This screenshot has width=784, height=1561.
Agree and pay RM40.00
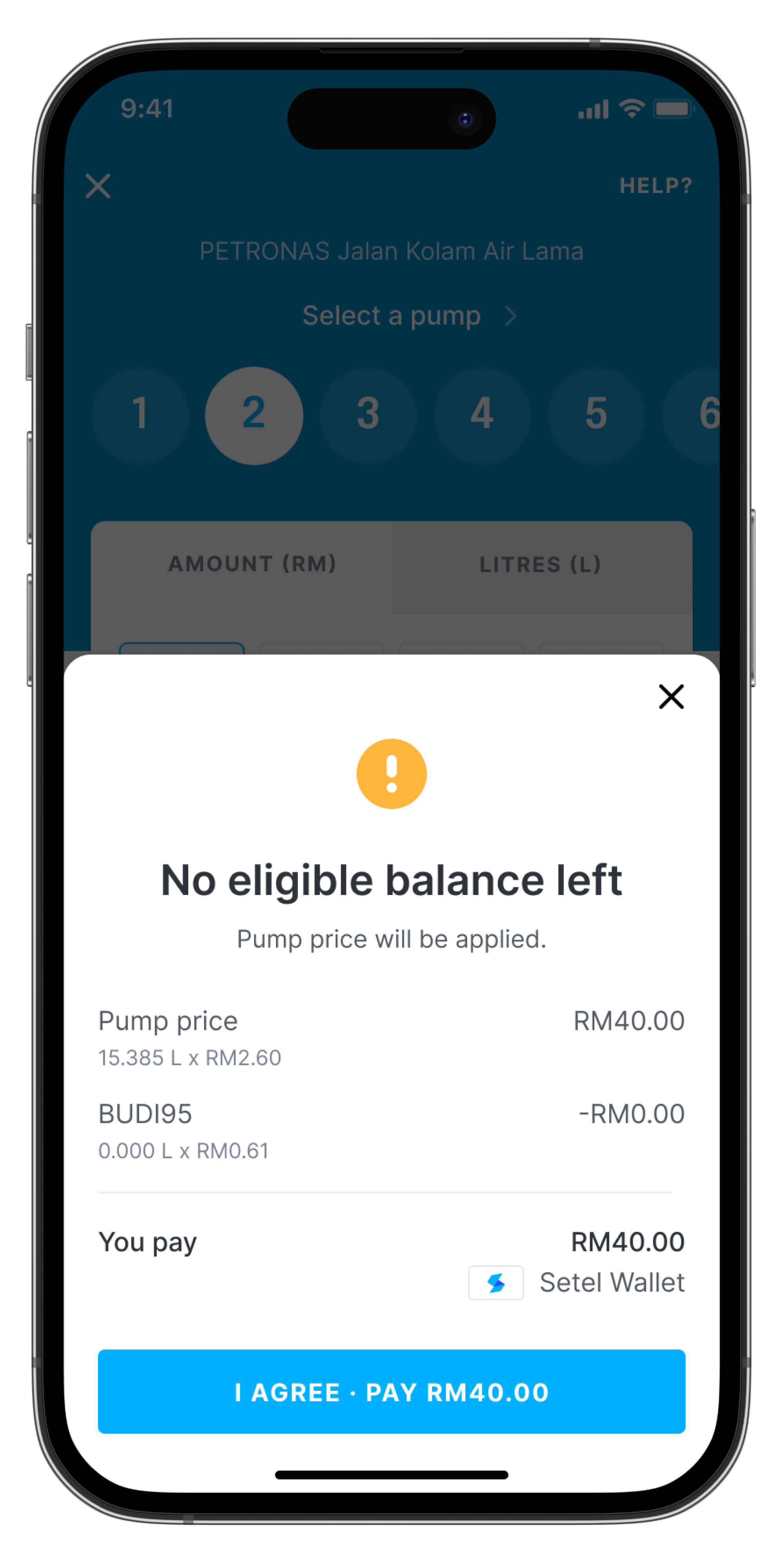[x=391, y=1391]
